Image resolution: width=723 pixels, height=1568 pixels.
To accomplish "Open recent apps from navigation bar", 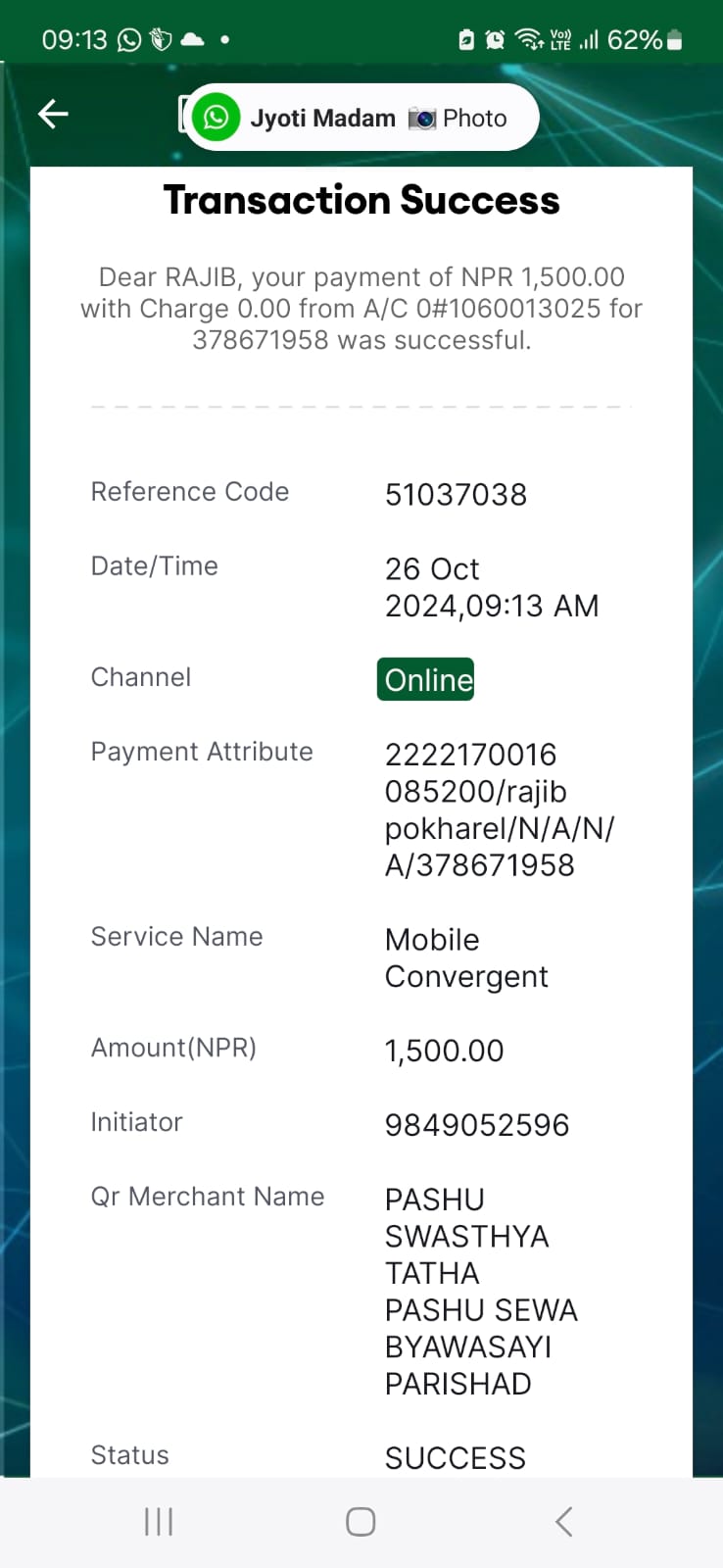I will (x=159, y=1522).
